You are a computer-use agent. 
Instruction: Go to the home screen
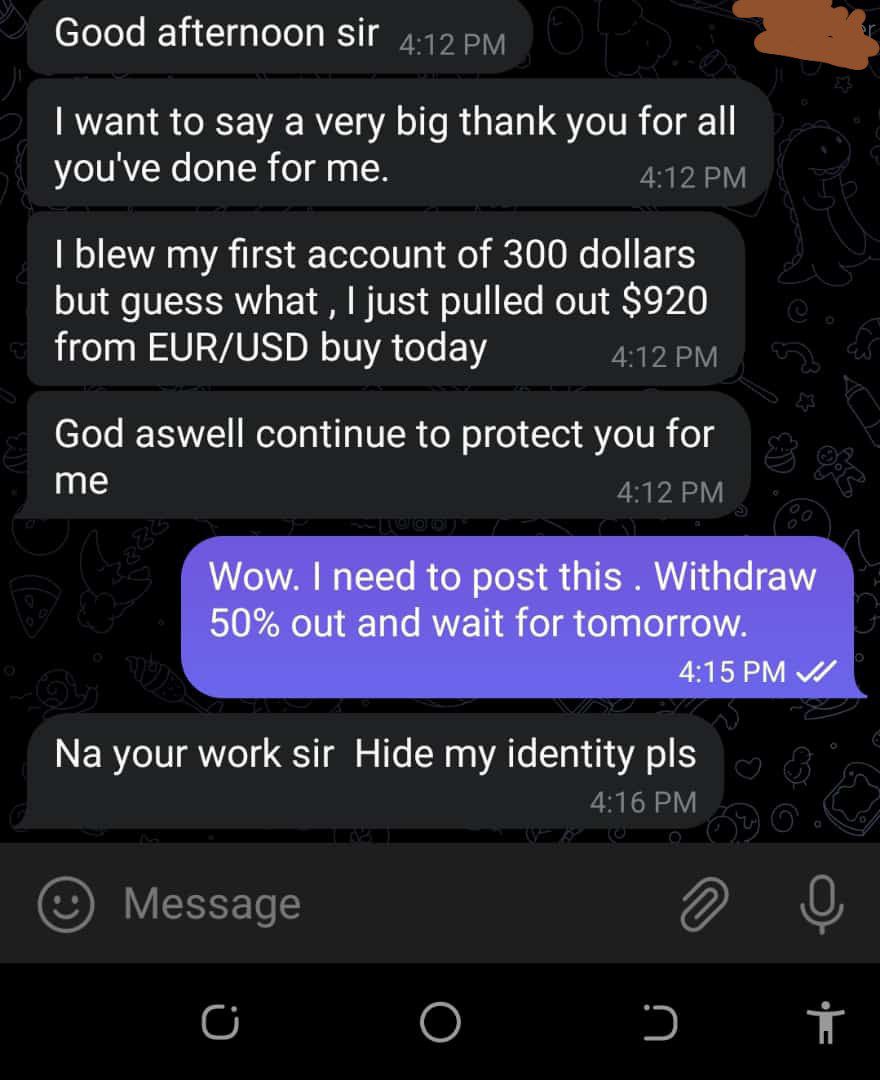(440, 1022)
